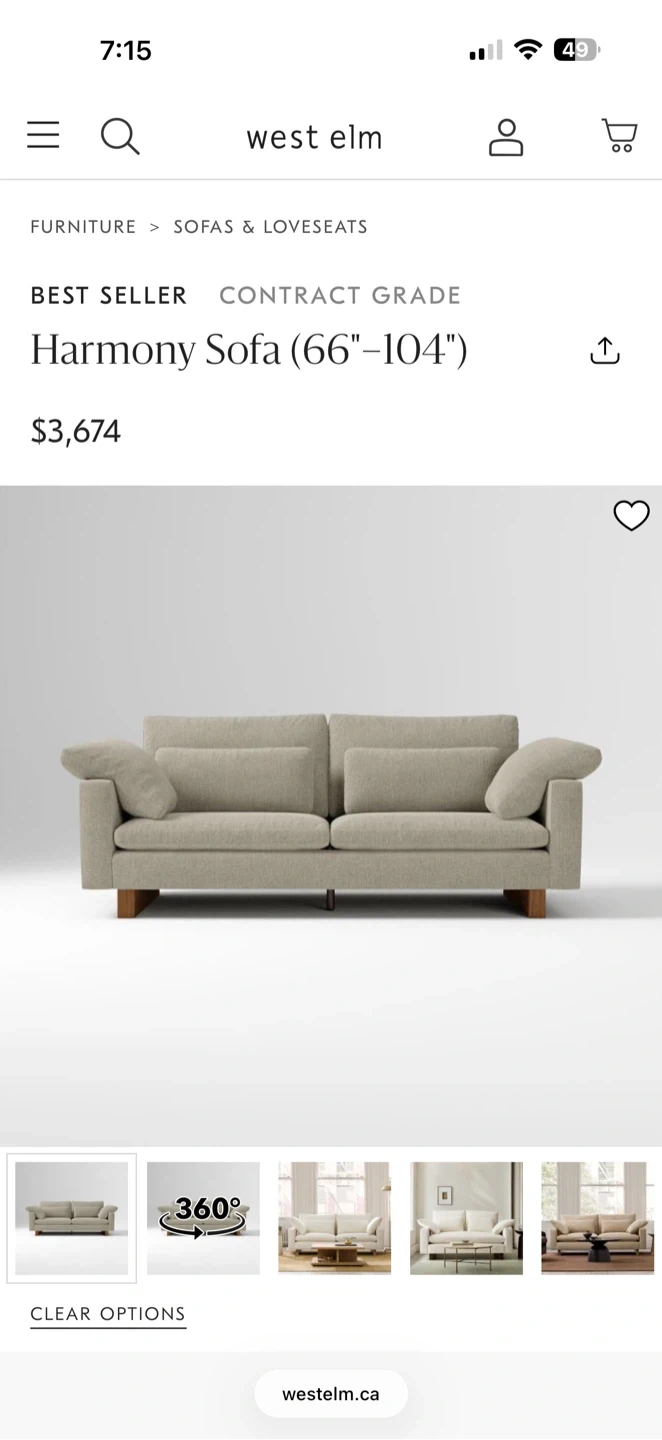
Task: Share the Harmony Sofa
Action: [x=605, y=351]
